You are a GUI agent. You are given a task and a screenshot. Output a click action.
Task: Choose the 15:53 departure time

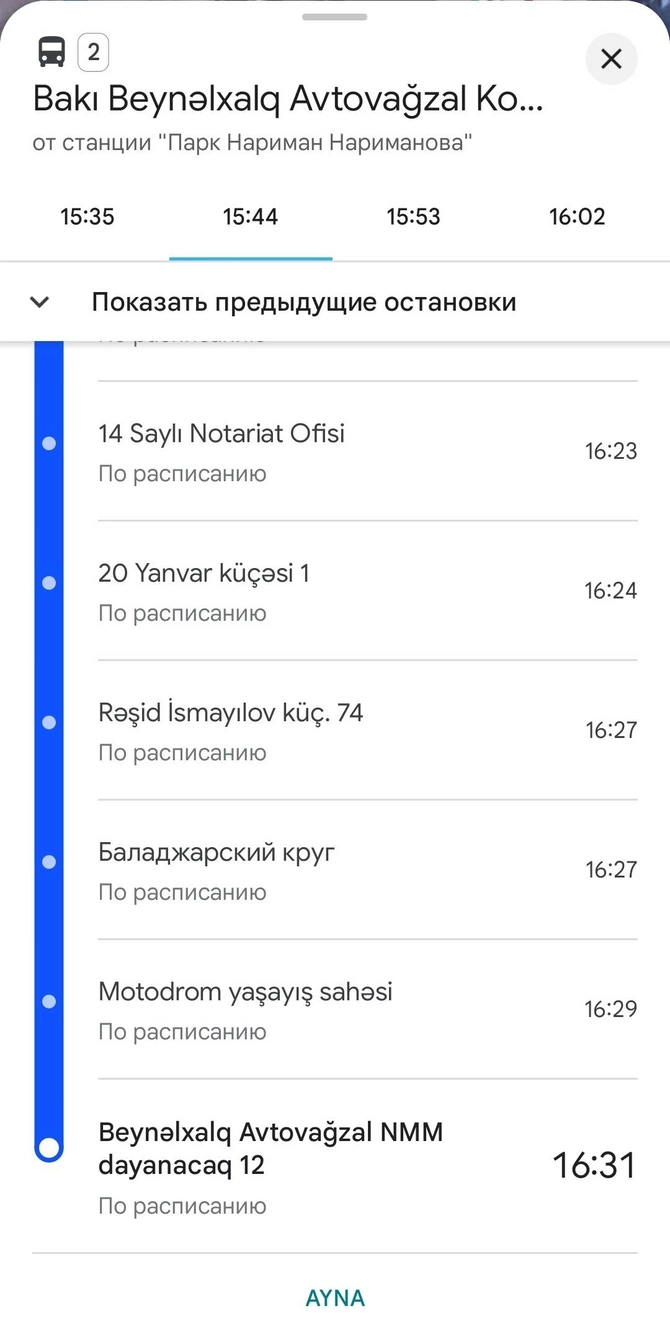pyautogui.click(x=413, y=217)
